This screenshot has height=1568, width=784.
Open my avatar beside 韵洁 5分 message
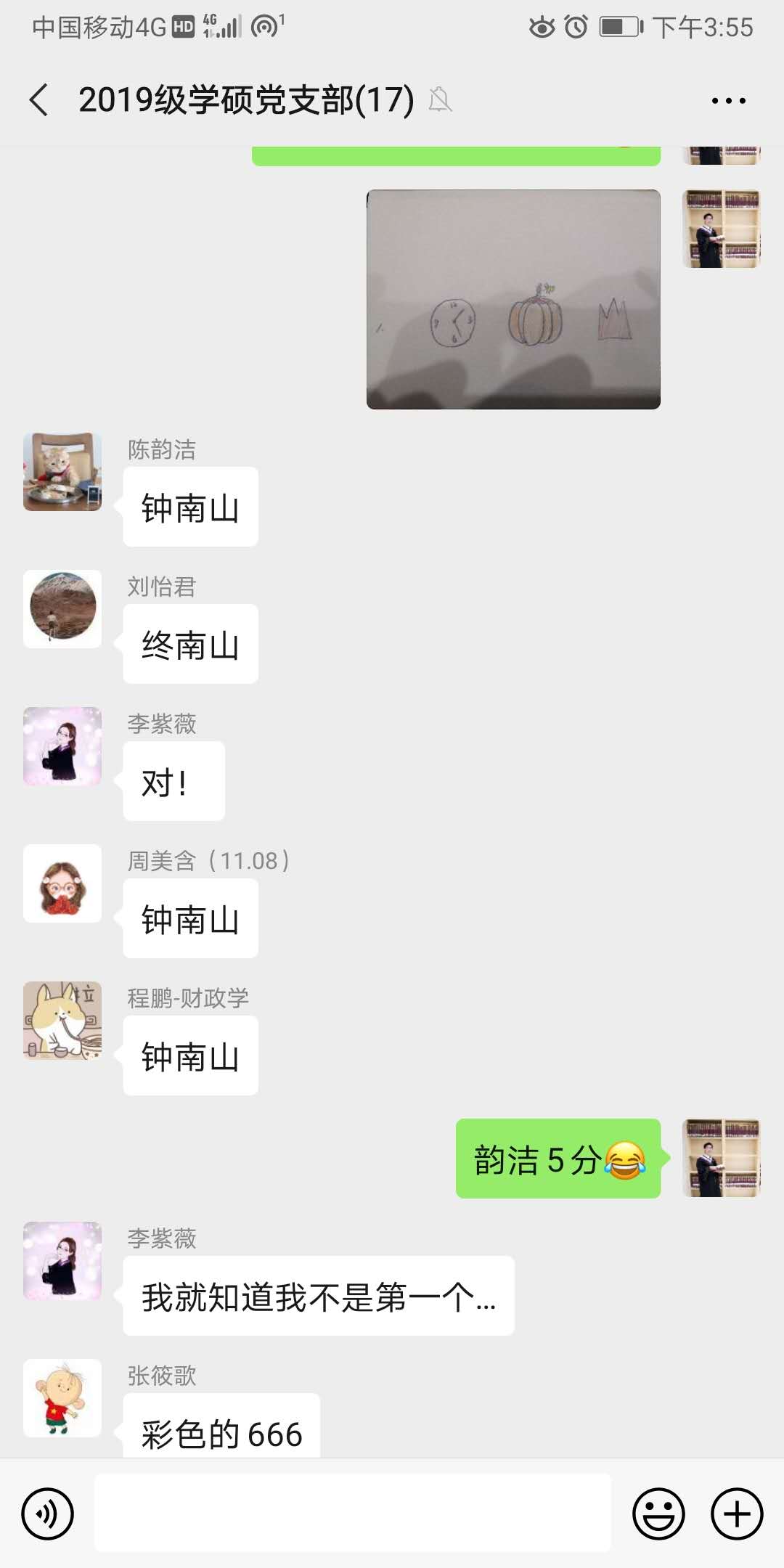721,1158
